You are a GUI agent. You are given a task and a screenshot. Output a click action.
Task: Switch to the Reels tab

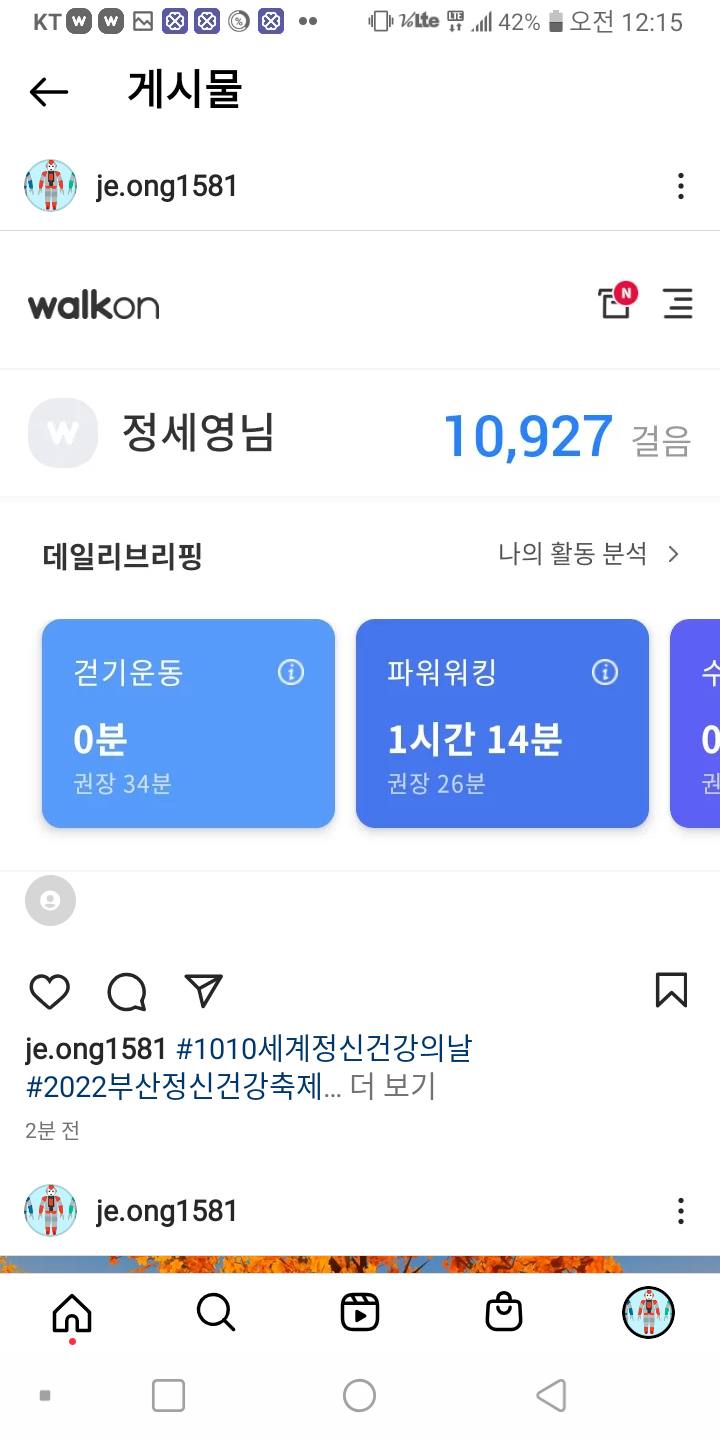[360, 1312]
